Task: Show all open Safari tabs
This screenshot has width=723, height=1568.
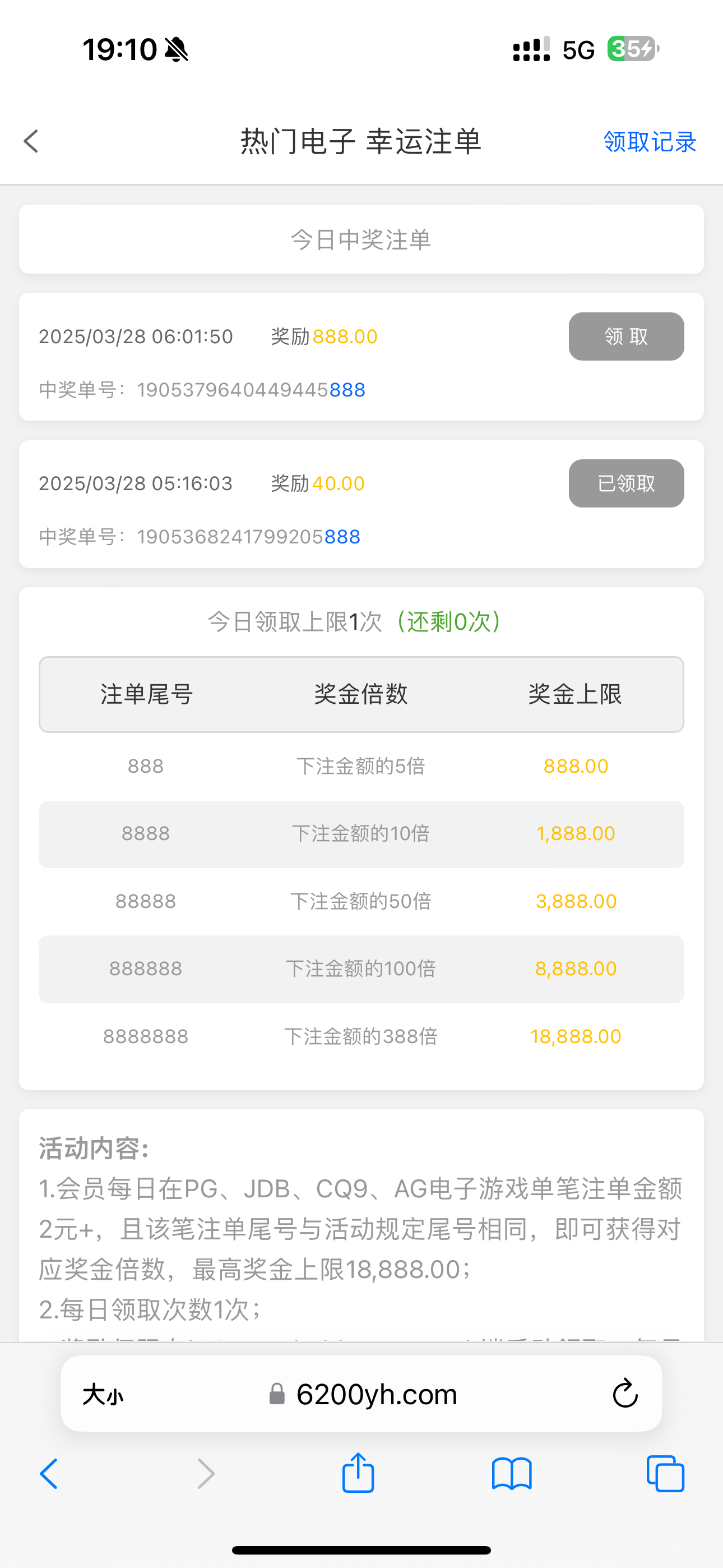Action: (x=665, y=1474)
